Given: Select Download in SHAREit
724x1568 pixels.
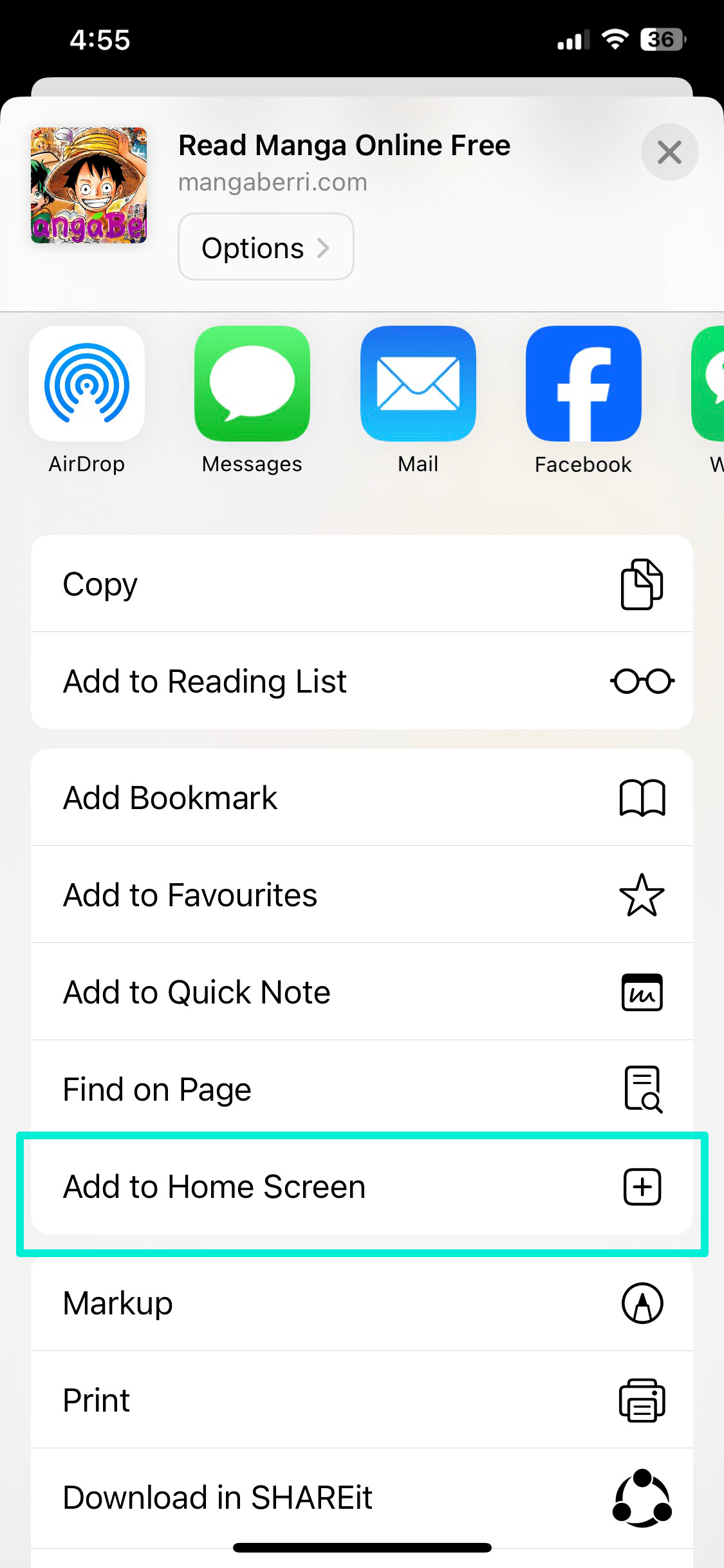Looking at the screenshot, I should click(x=362, y=1497).
